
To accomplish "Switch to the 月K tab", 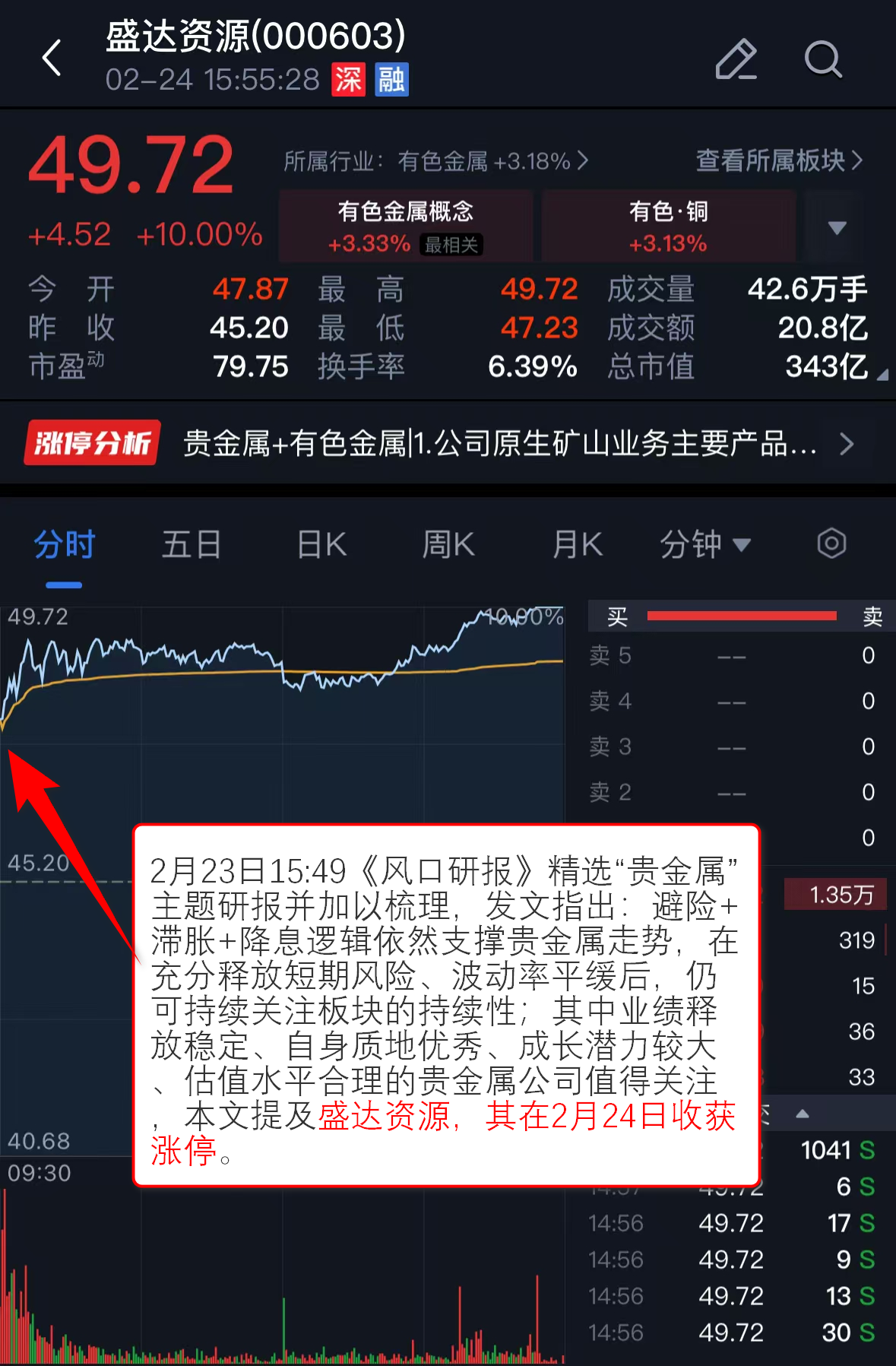I will pyautogui.click(x=578, y=545).
